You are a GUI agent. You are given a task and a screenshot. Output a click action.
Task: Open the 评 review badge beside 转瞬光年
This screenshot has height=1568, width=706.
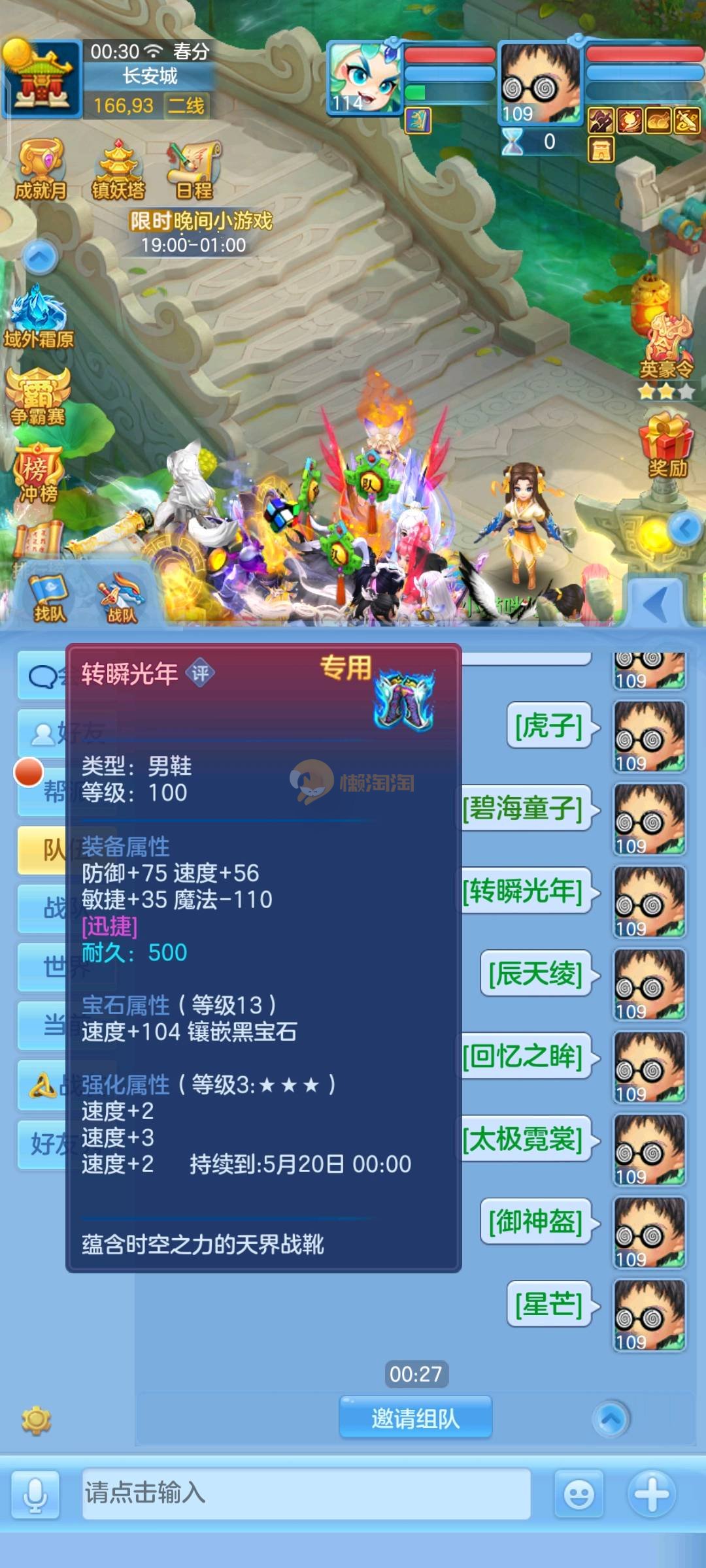click(200, 673)
